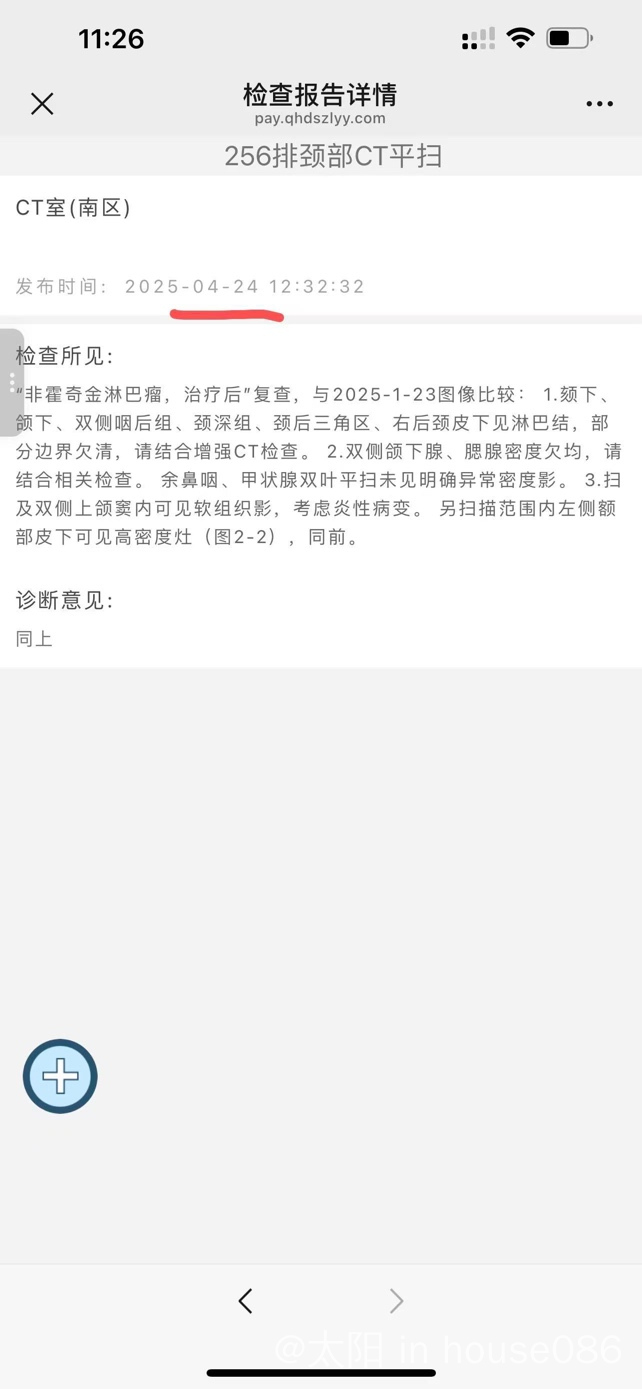
Task: Tap the round plus floating button
Action: [60, 1076]
